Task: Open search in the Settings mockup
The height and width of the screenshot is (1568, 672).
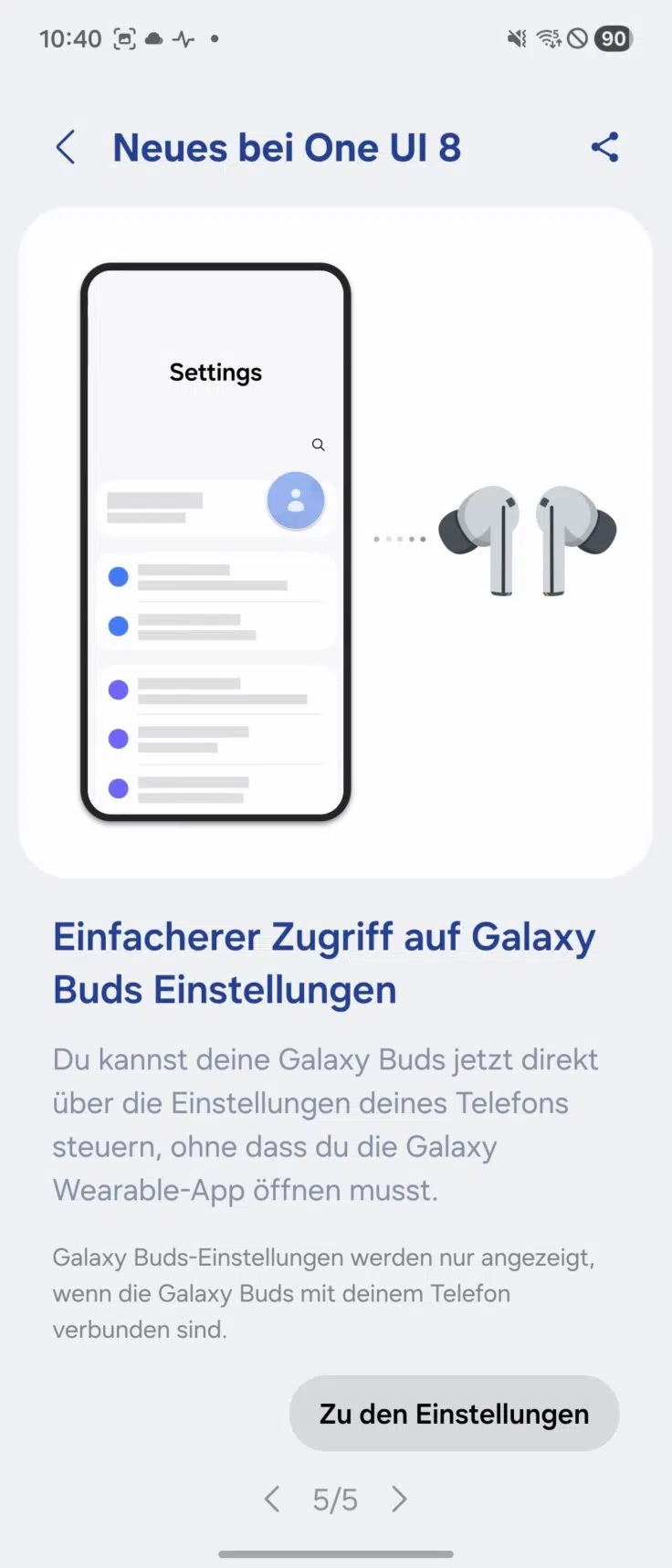Action: (318, 445)
